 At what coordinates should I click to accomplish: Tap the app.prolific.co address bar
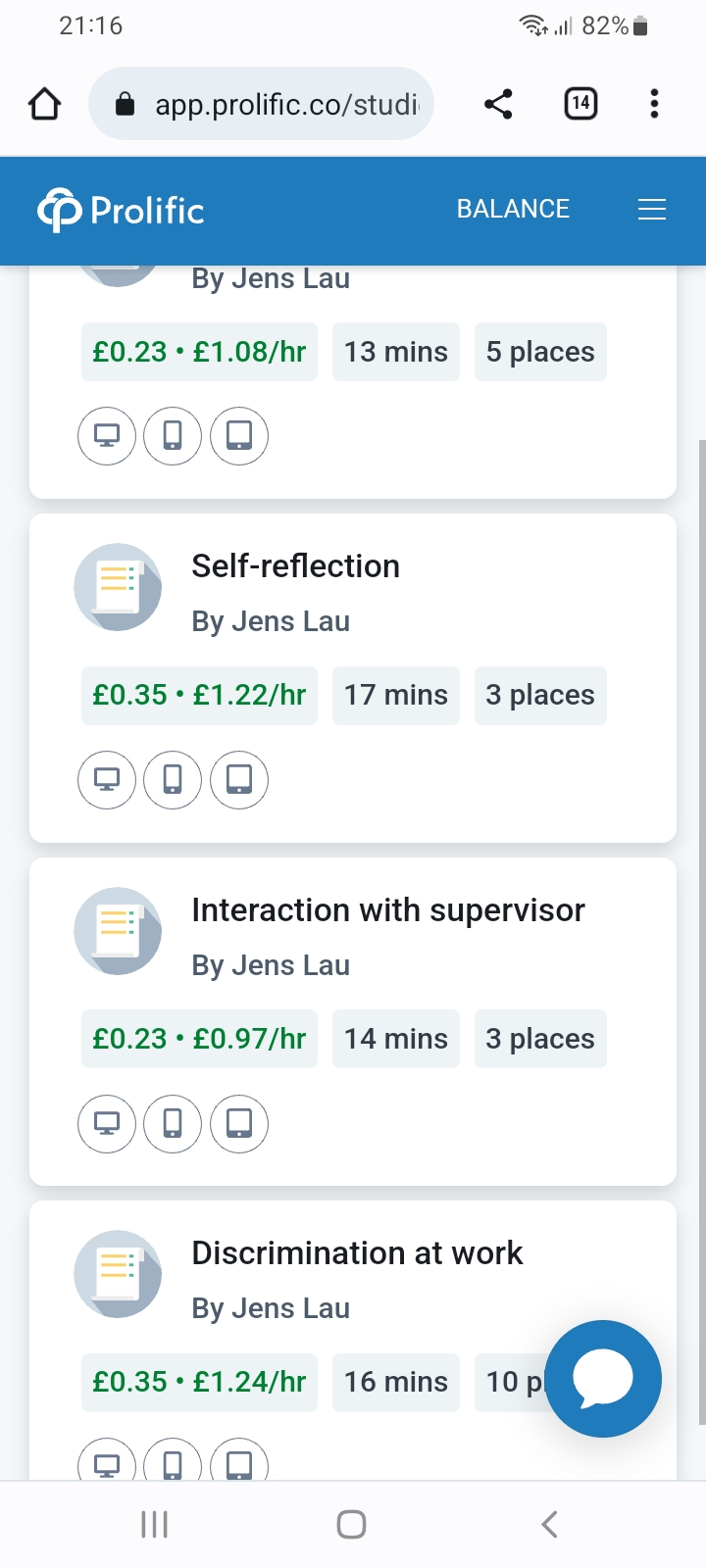tap(262, 104)
